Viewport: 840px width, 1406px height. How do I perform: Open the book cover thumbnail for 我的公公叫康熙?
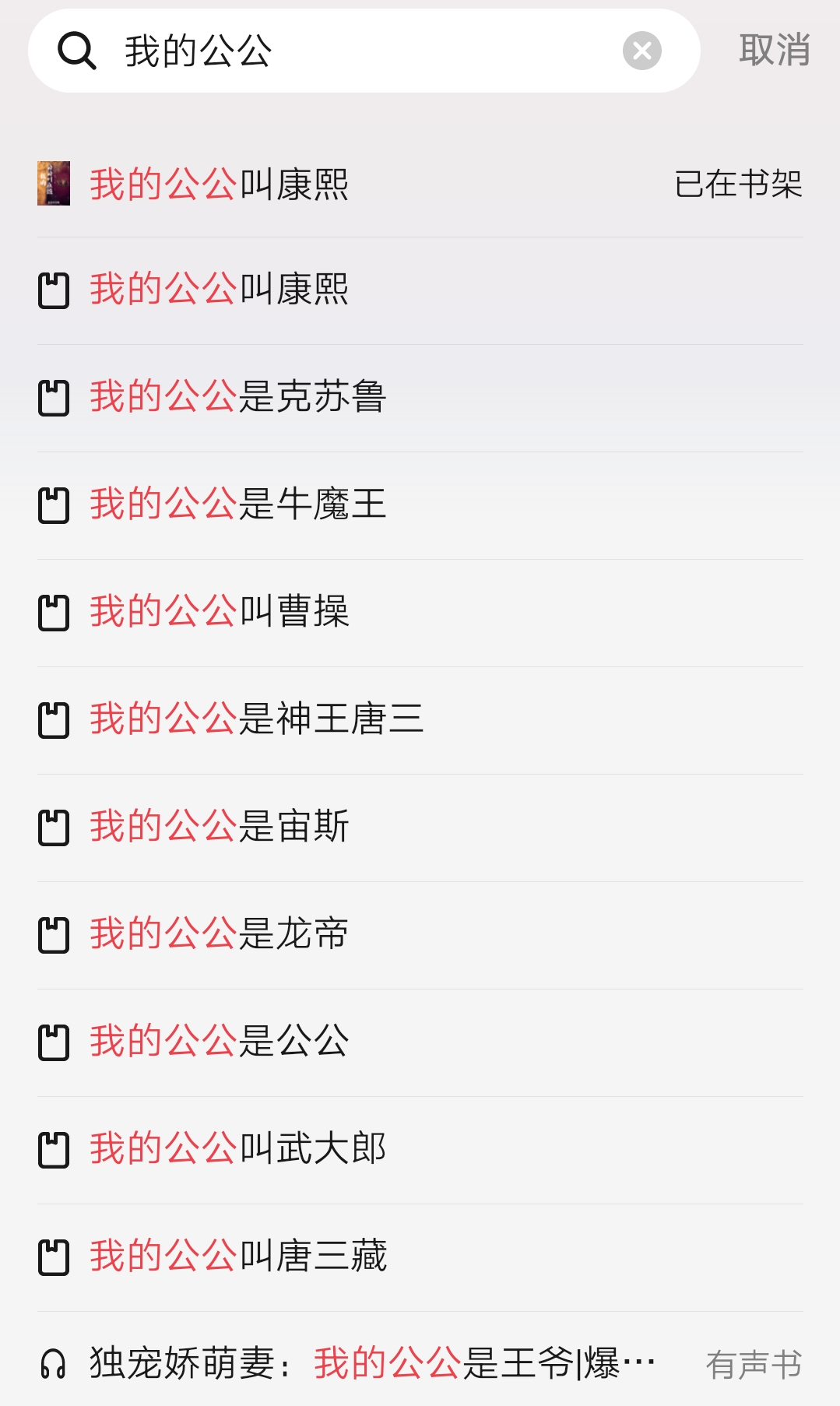pos(54,185)
